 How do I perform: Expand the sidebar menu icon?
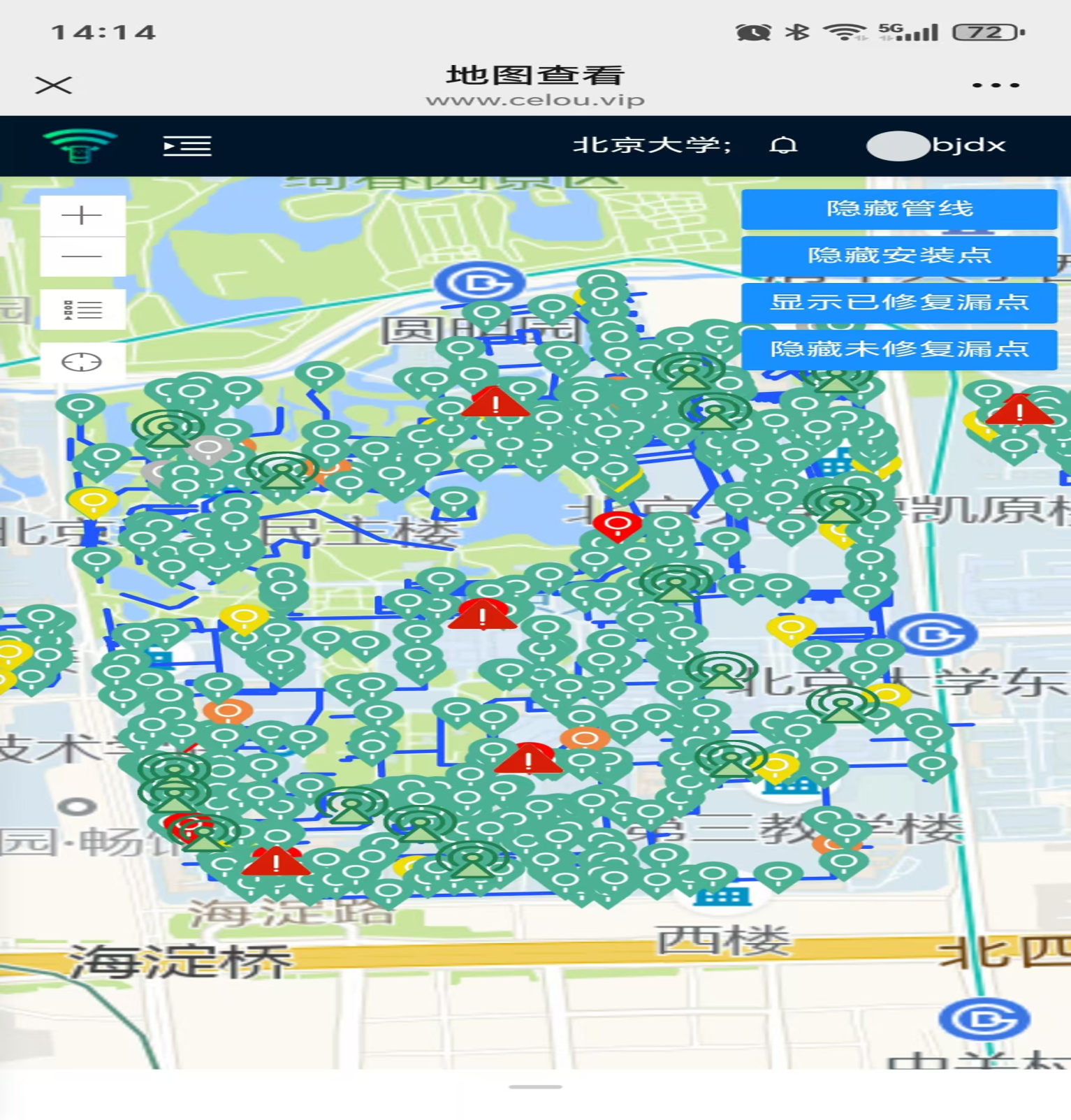pyautogui.click(x=187, y=146)
